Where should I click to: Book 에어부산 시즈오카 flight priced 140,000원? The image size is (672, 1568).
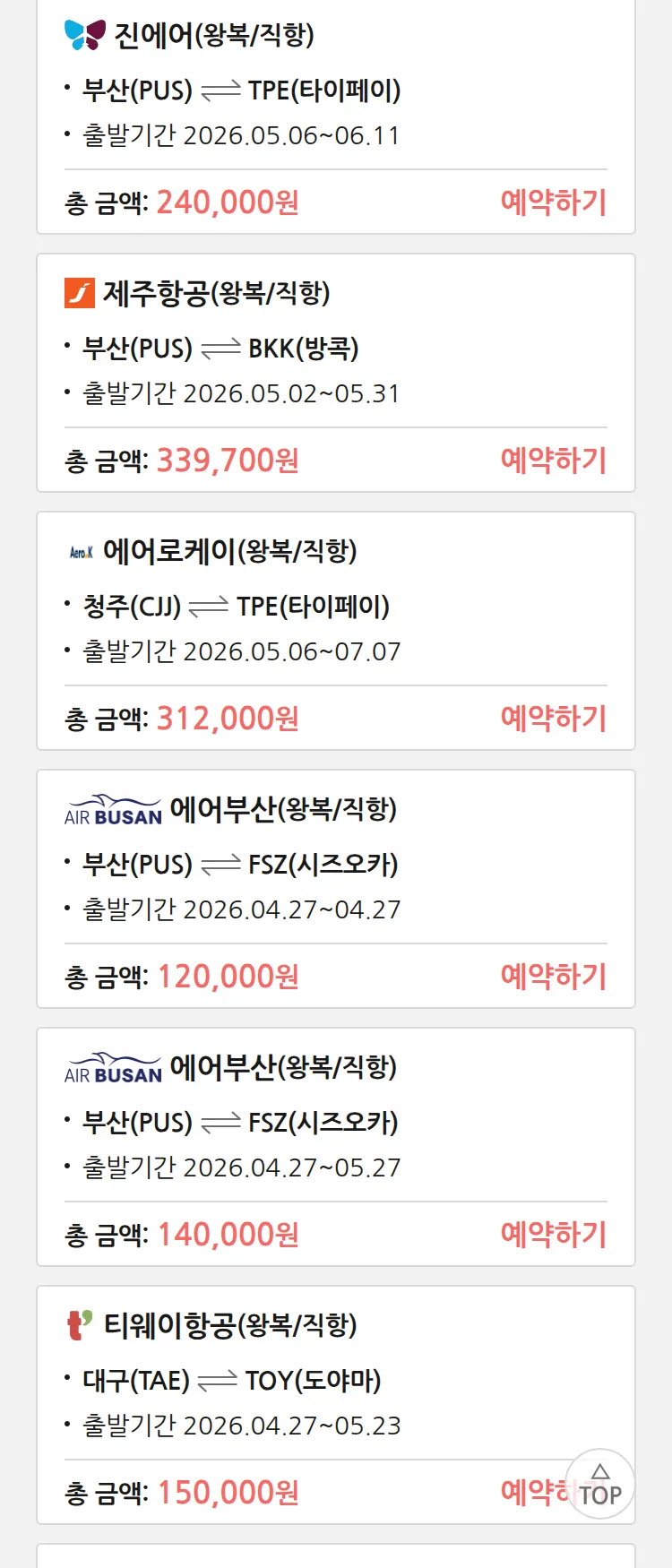coord(553,1235)
